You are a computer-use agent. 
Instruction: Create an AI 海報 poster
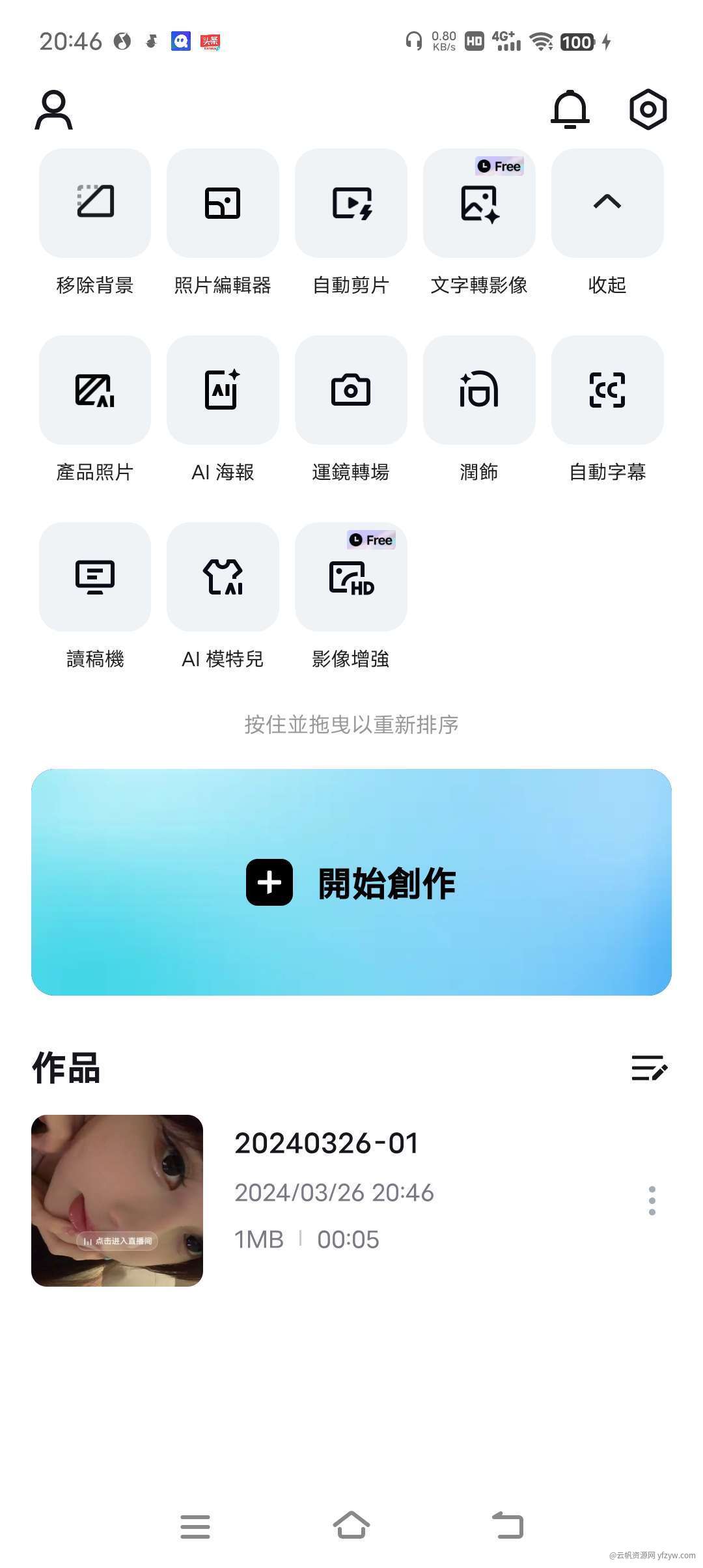[223, 390]
